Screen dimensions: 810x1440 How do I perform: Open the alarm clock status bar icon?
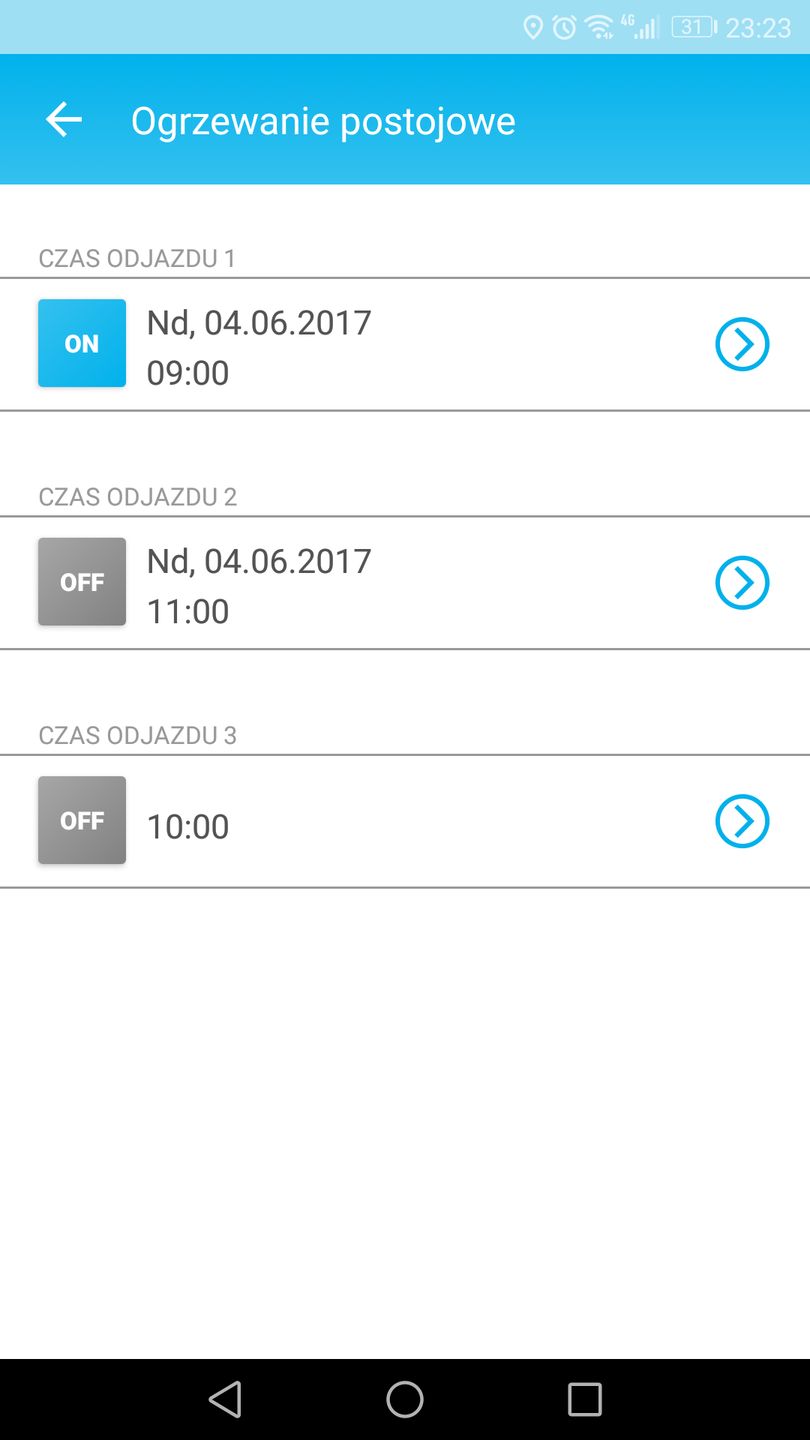pos(564,27)
